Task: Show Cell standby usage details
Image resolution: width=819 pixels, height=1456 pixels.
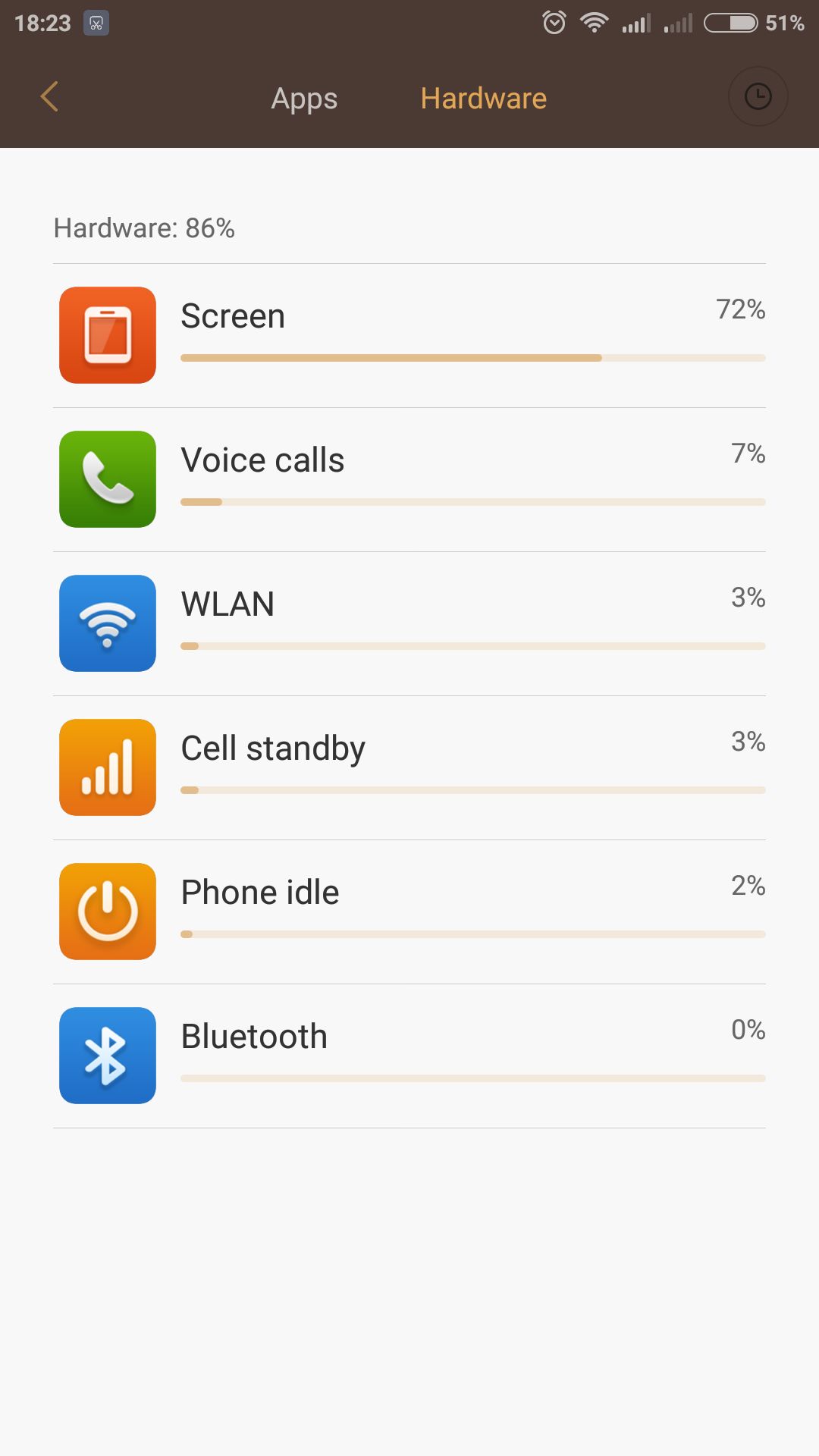Action: coord(409,768)
